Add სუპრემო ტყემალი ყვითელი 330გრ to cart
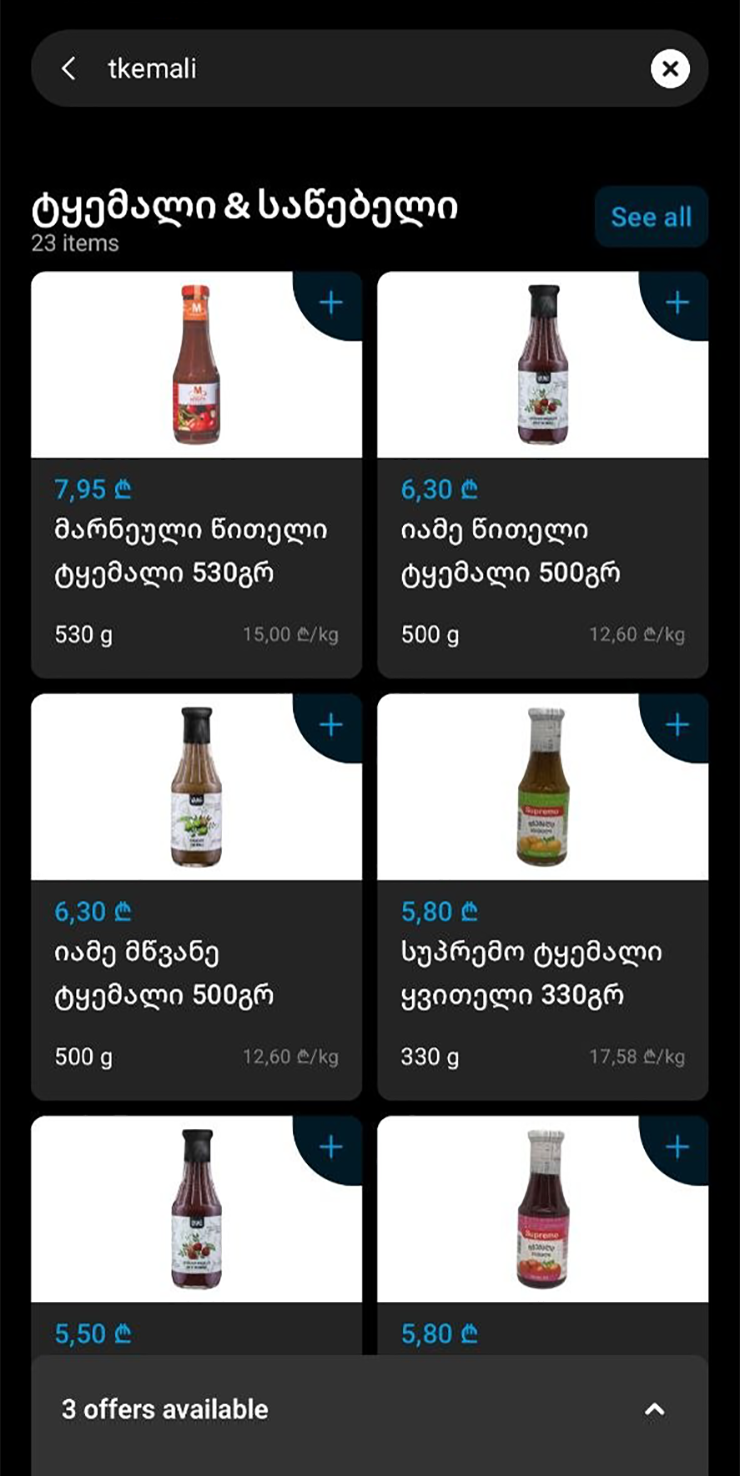The height and width of the screenshot is (1476, 740). point(677,725)
